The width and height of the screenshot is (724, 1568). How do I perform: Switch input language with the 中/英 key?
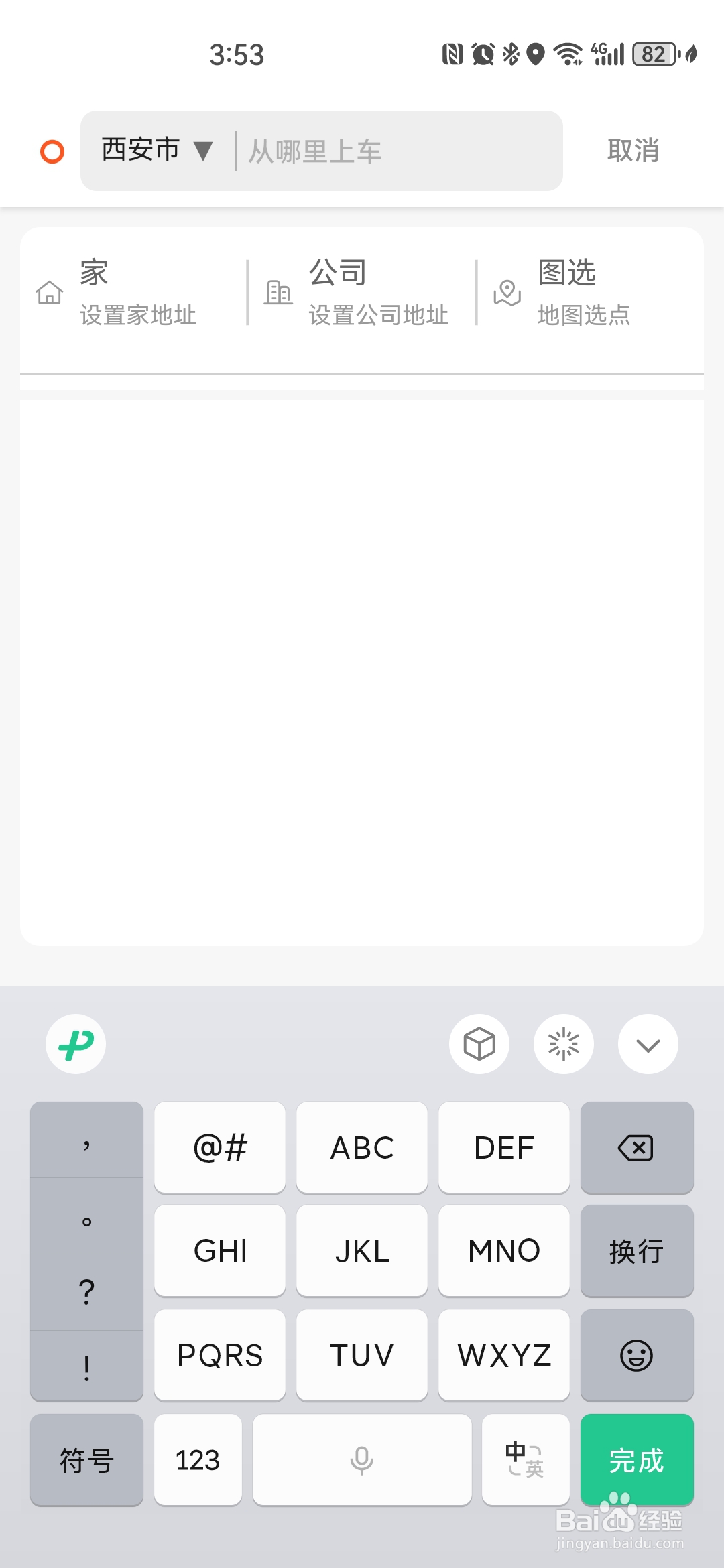526,1461
